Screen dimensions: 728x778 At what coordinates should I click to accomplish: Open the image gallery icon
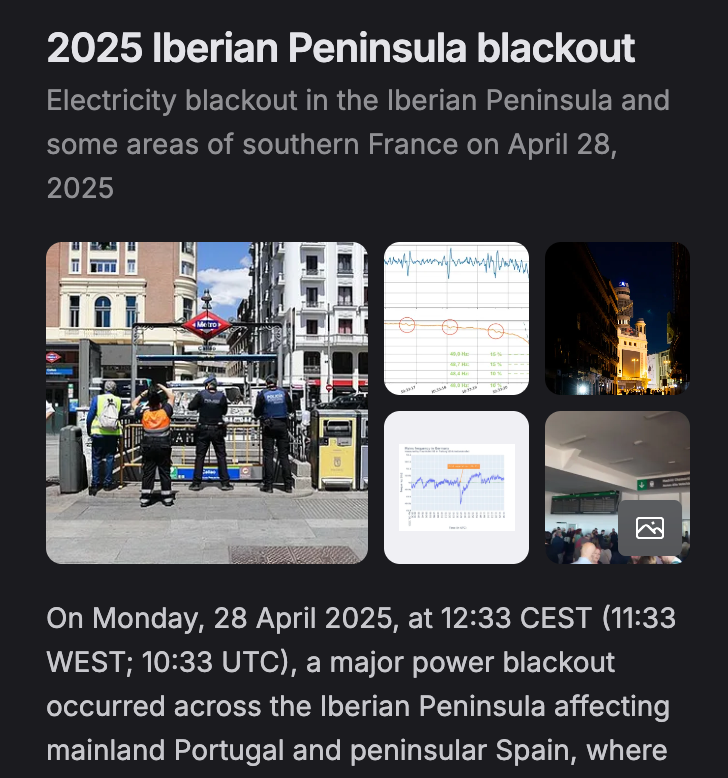pyautogui.click(x=650, y=528)
